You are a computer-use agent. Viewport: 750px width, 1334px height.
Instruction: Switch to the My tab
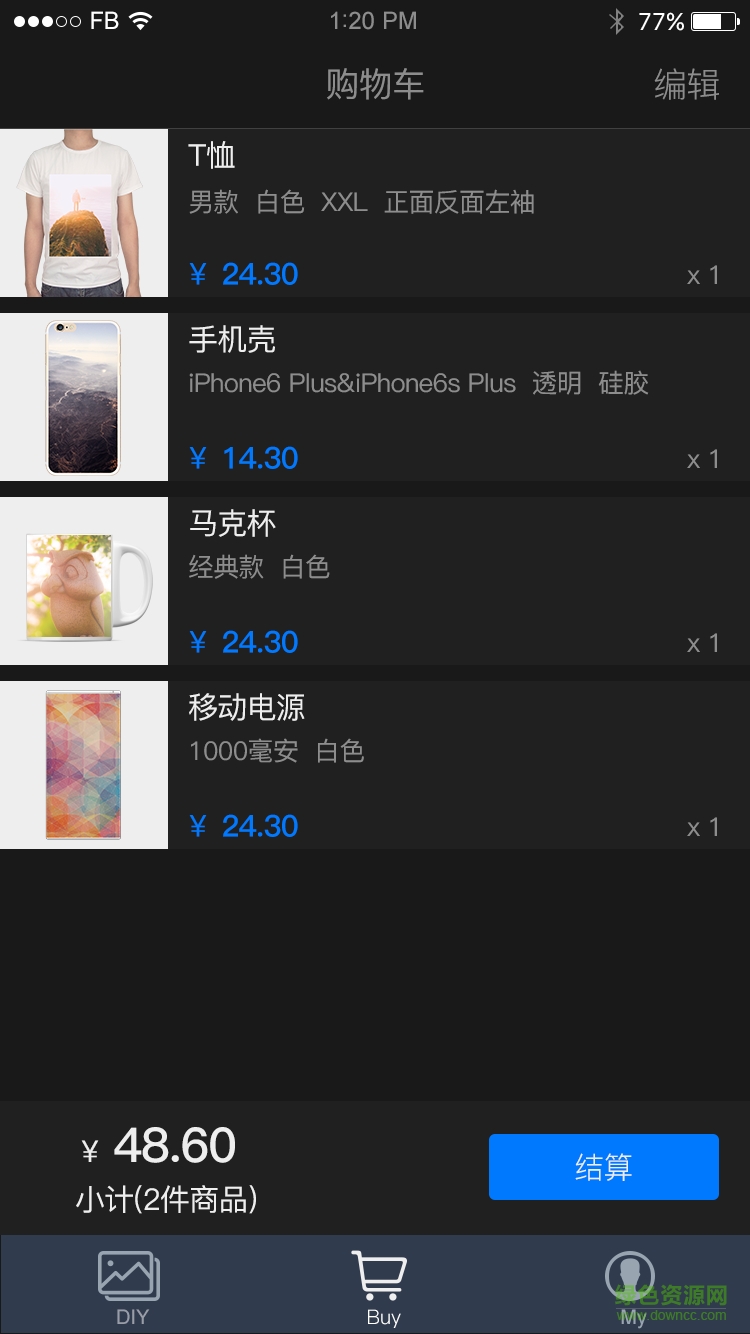click(x=630, y=1287)
